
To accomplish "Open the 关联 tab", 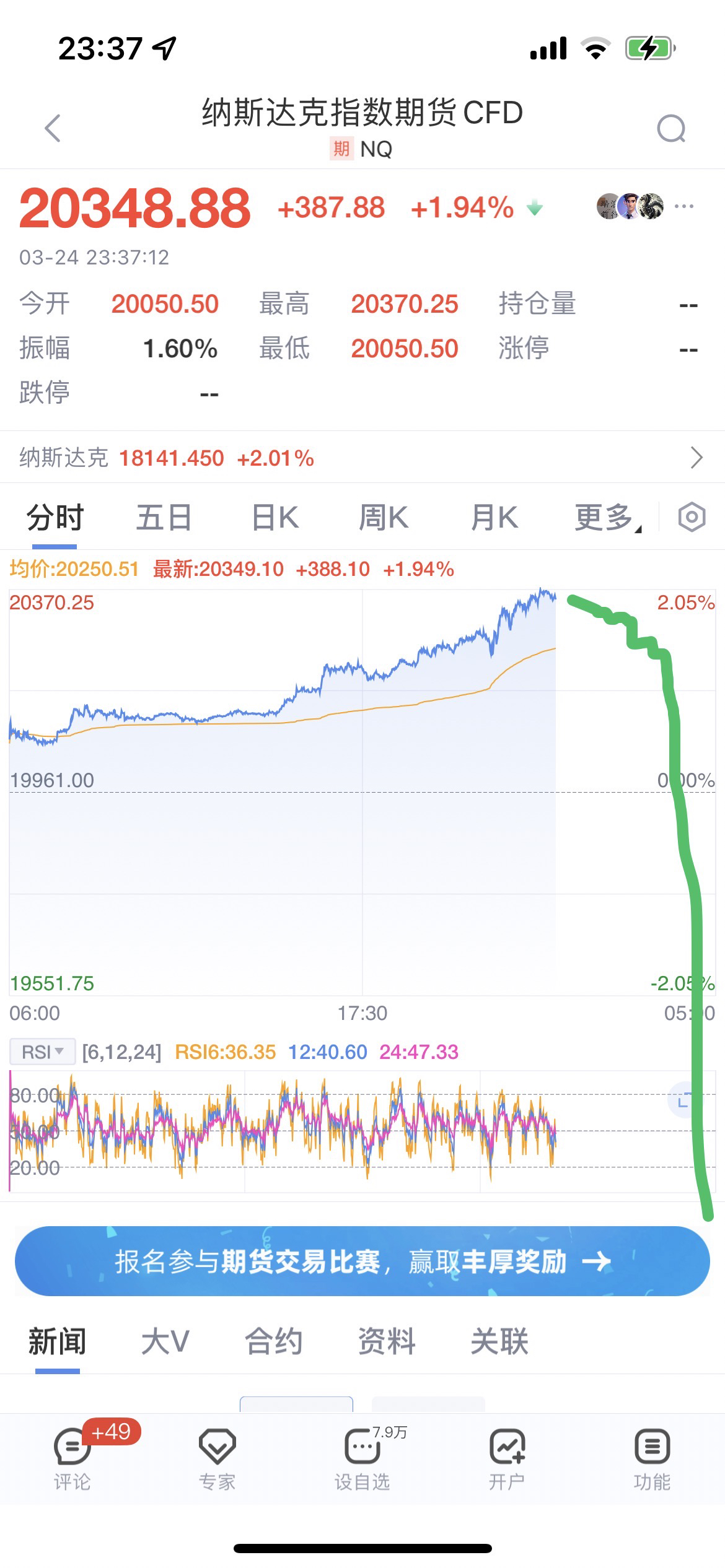I will coord(499,1342).
